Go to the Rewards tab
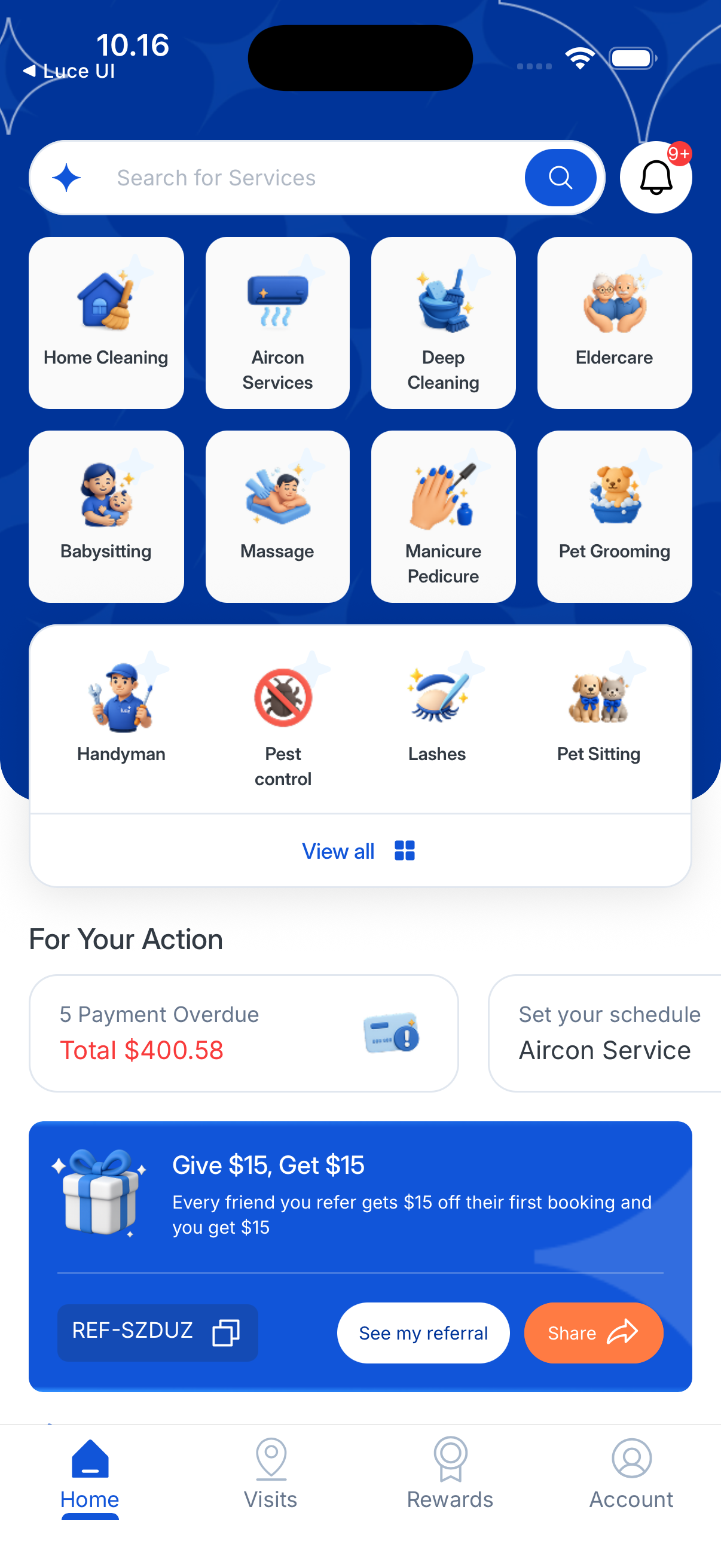 450,1473
